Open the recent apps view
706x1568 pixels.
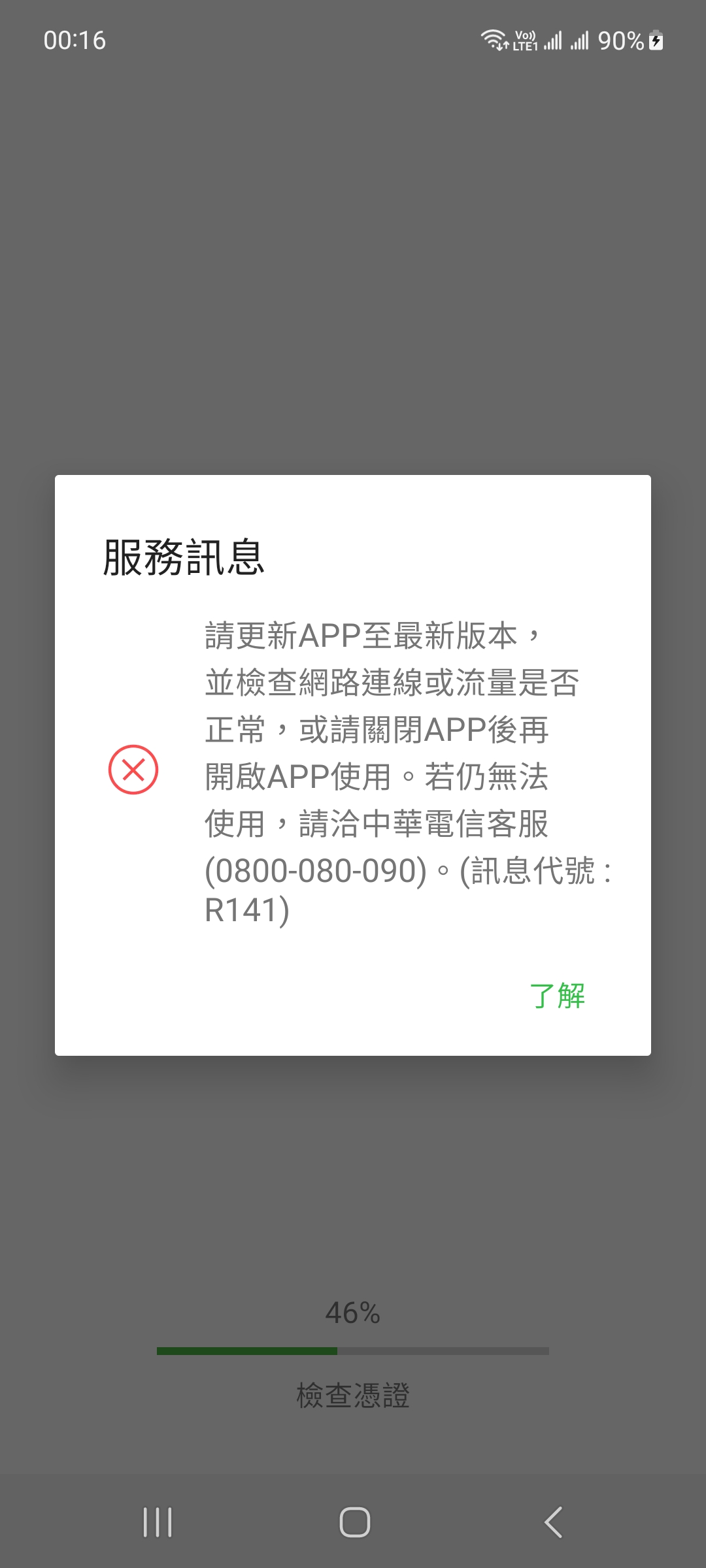(x=158, y=1522)
